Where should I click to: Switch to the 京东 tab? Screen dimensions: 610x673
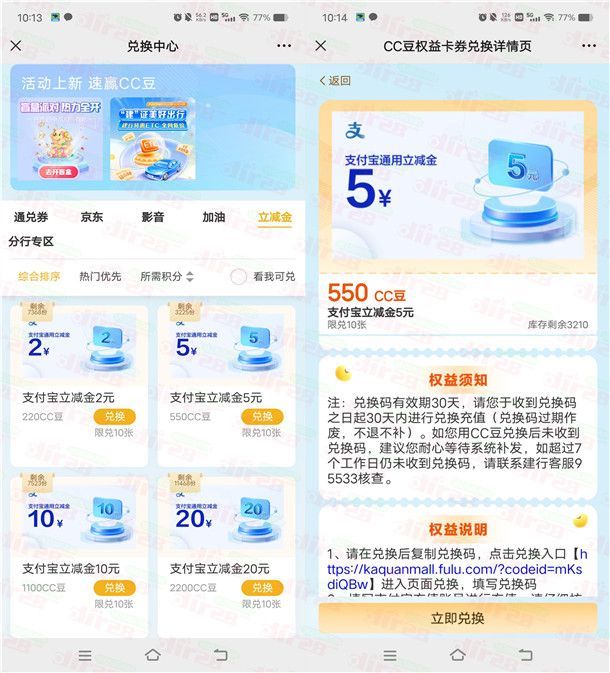coord(92,217)
